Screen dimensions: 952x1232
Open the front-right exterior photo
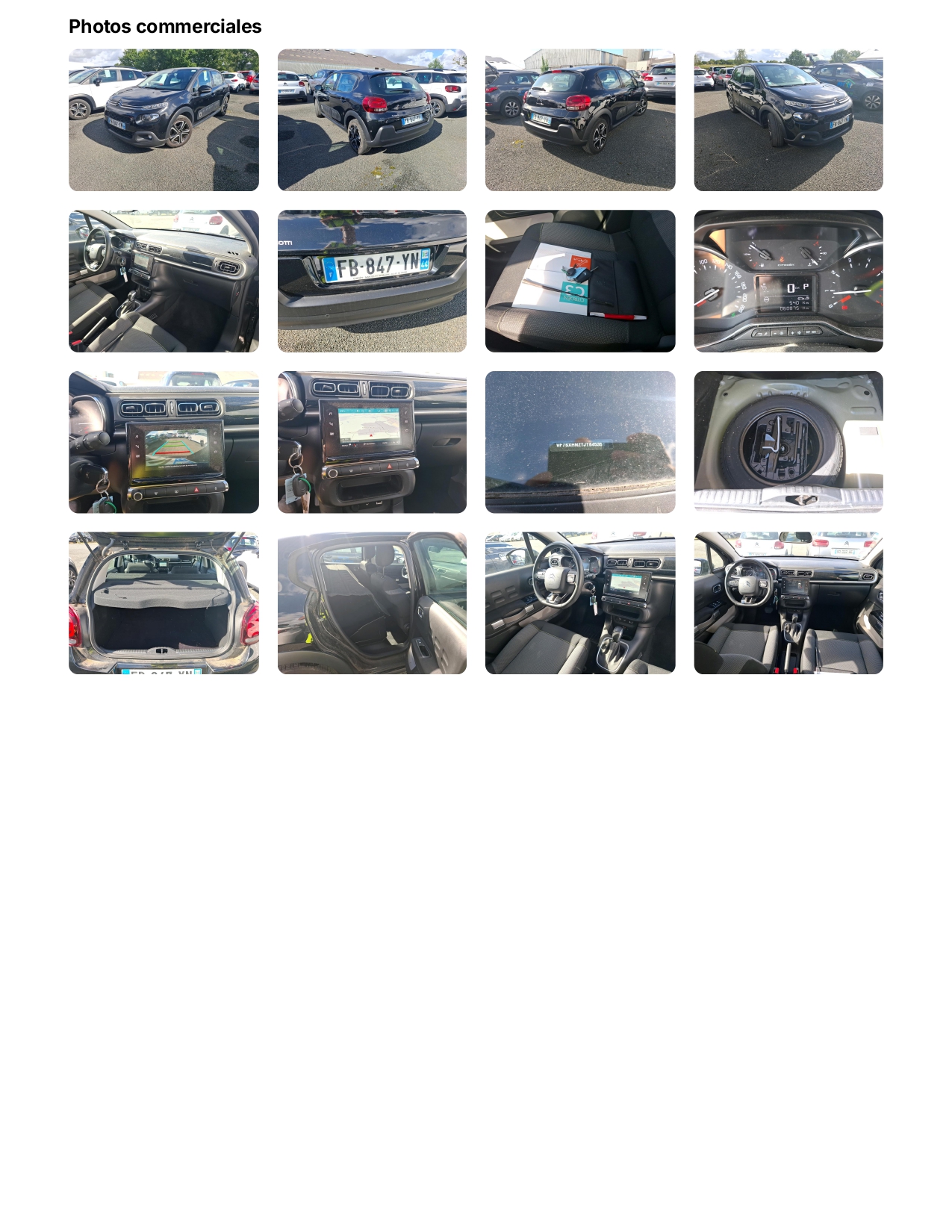pyautogui.click(x=788, y=120)
